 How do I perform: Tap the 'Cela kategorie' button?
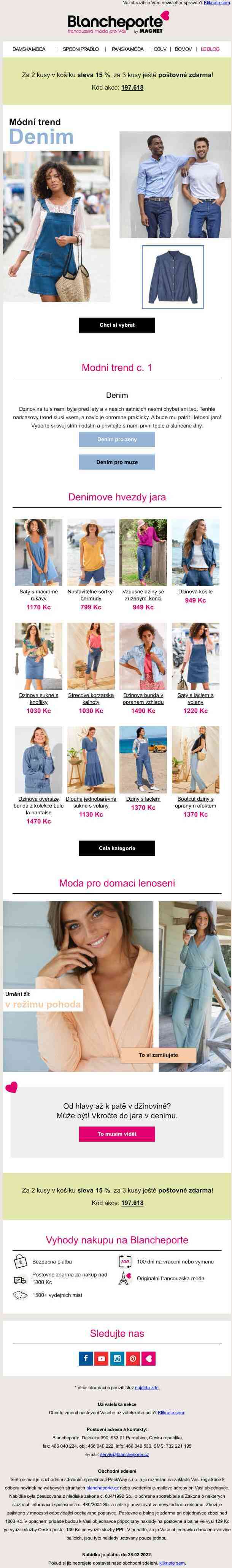[117, 848]
